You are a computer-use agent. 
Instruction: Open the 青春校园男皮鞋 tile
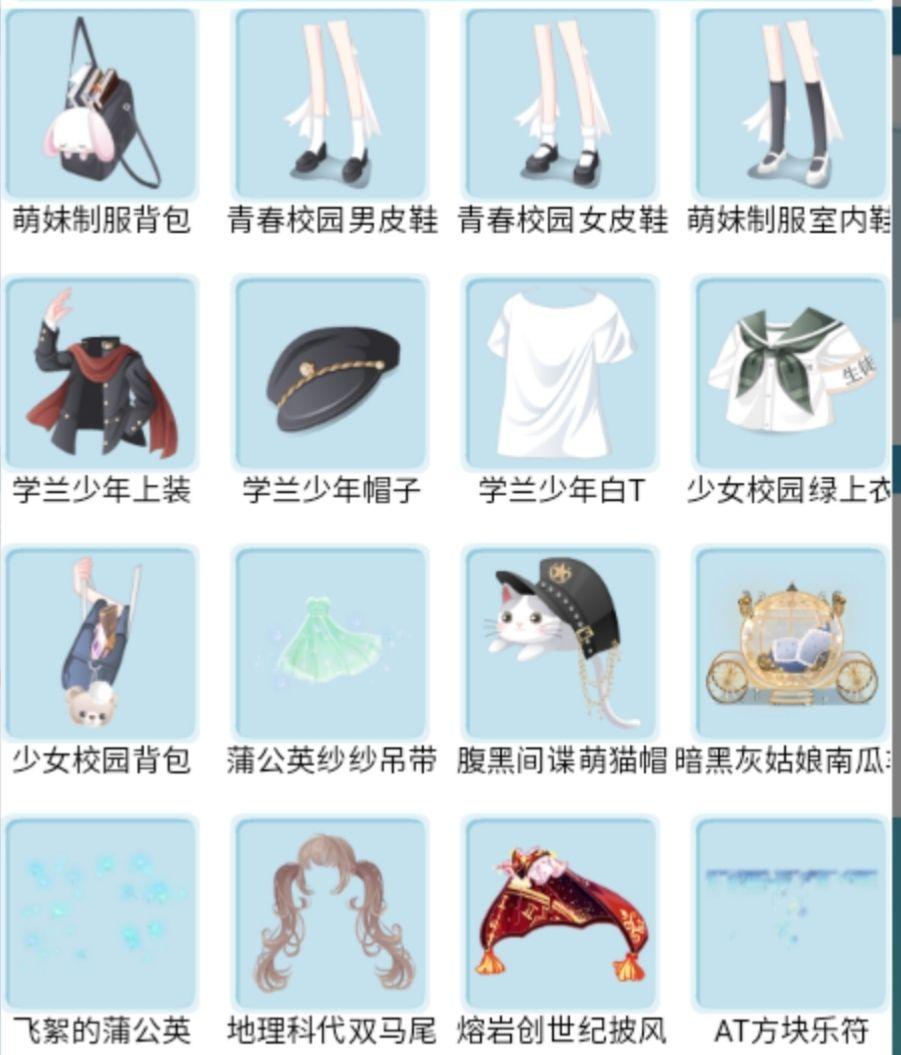[x=330, y=104]
